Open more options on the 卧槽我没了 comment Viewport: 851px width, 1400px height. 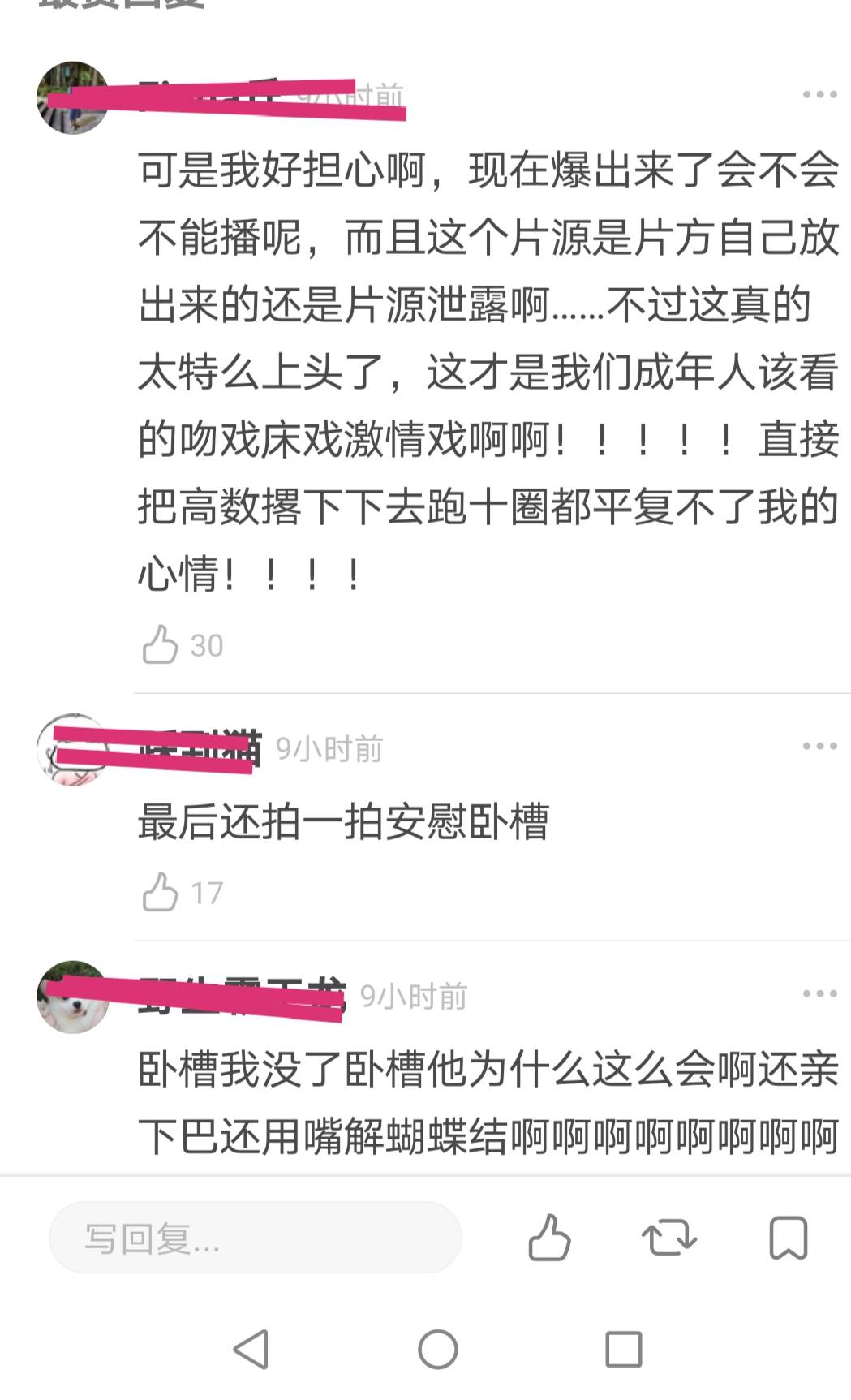point(819,994)
